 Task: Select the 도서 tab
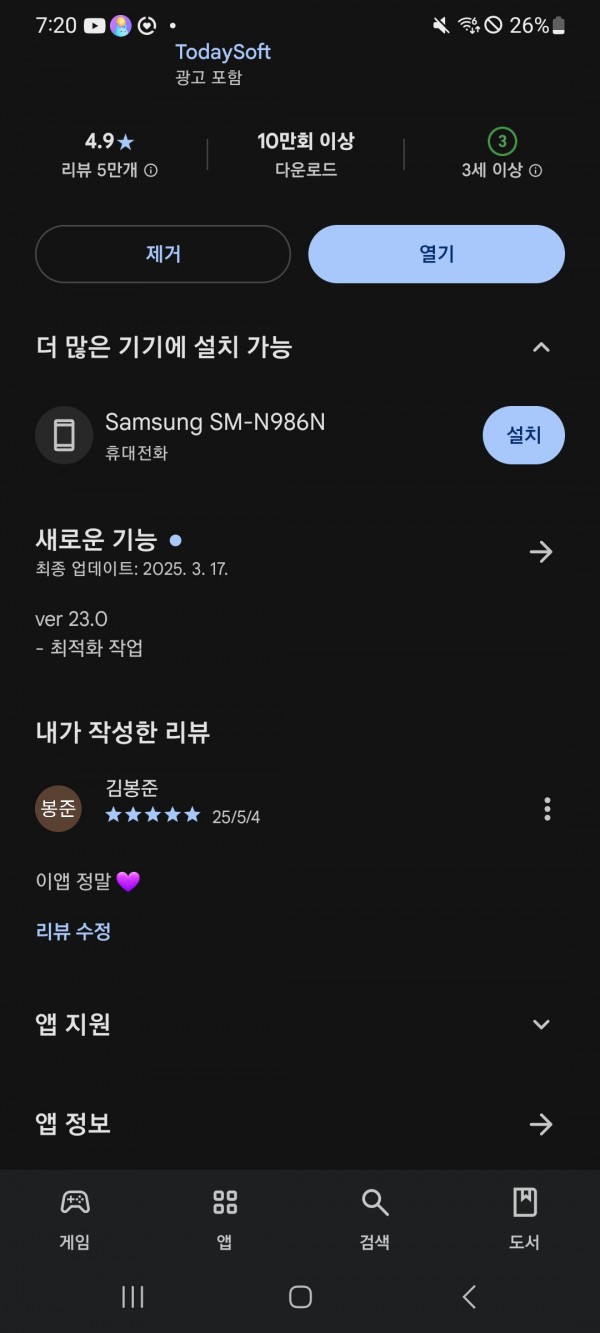[524, 1219]
